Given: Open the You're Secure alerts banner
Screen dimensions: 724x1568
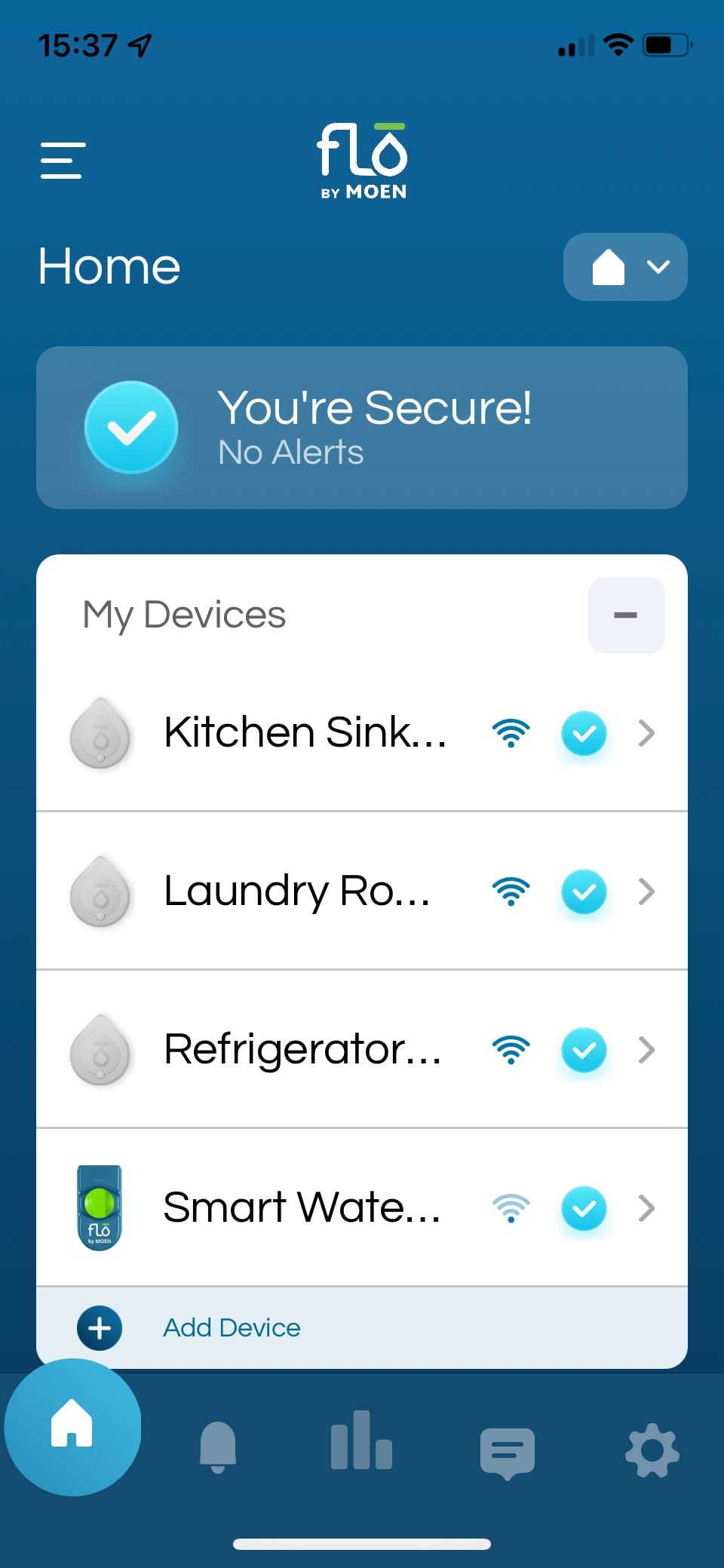Looking at the screenshot, I should pyautogui.click(x=360, y=427).
